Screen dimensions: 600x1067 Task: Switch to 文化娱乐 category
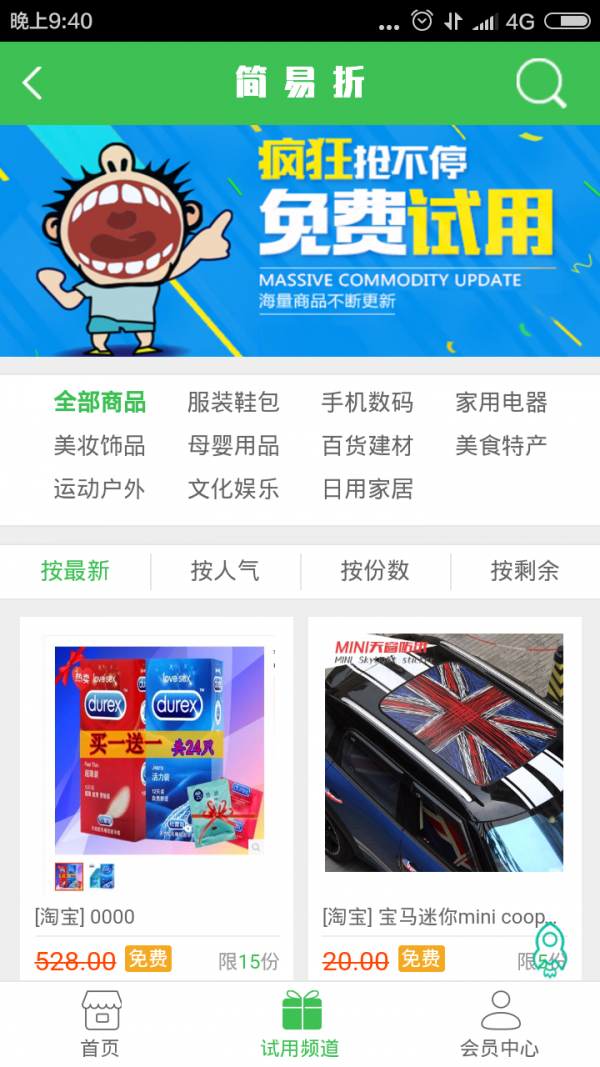(233, 489)
